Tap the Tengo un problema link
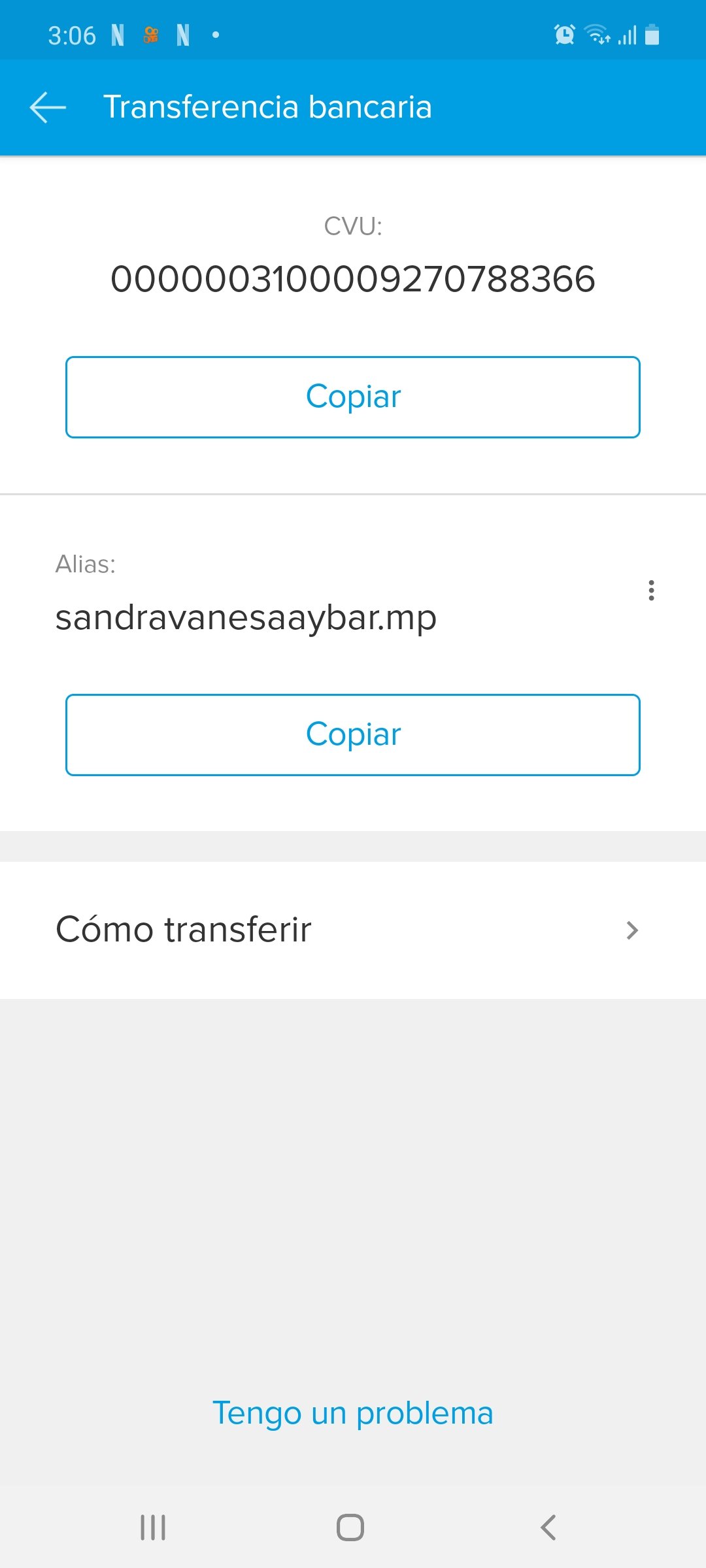The height and width of the screenshot is (1568, 706). 353,1413
